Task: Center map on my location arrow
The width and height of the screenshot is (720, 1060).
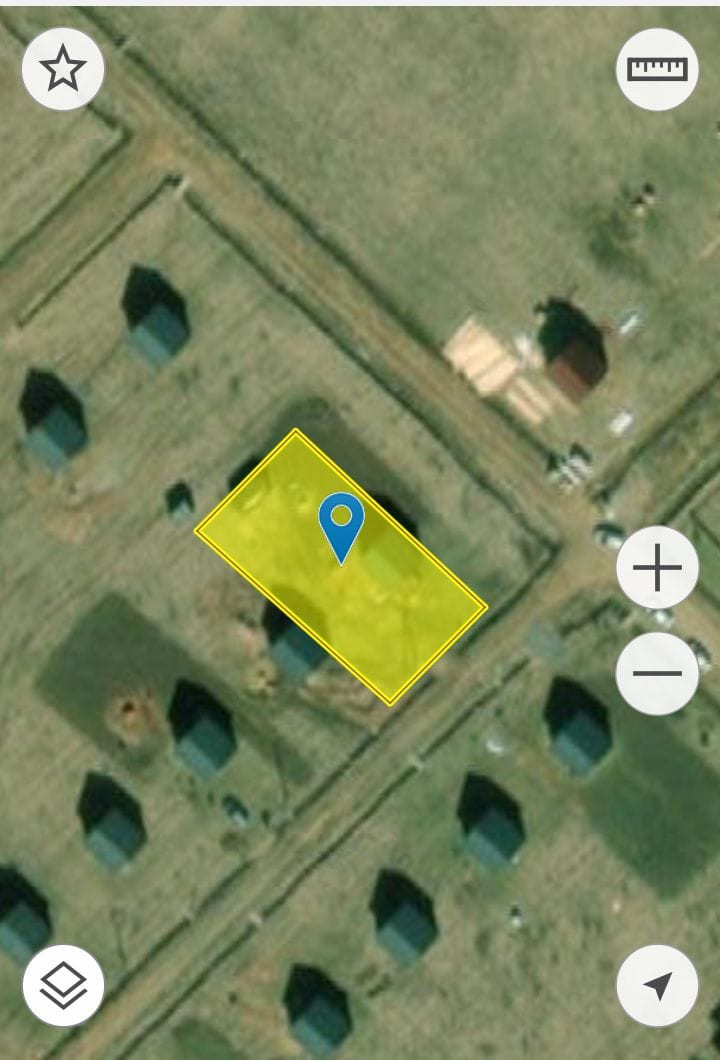Action: coord(657,985)
